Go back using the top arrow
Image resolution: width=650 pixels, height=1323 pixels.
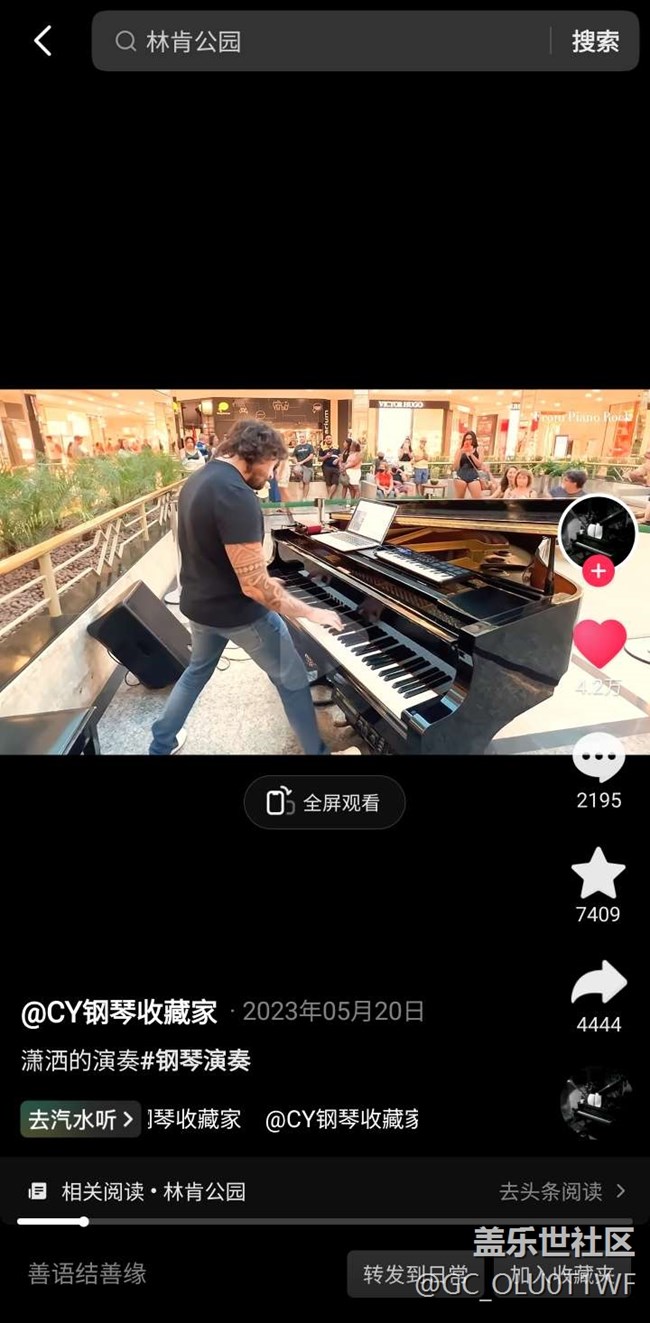point(42,41)
